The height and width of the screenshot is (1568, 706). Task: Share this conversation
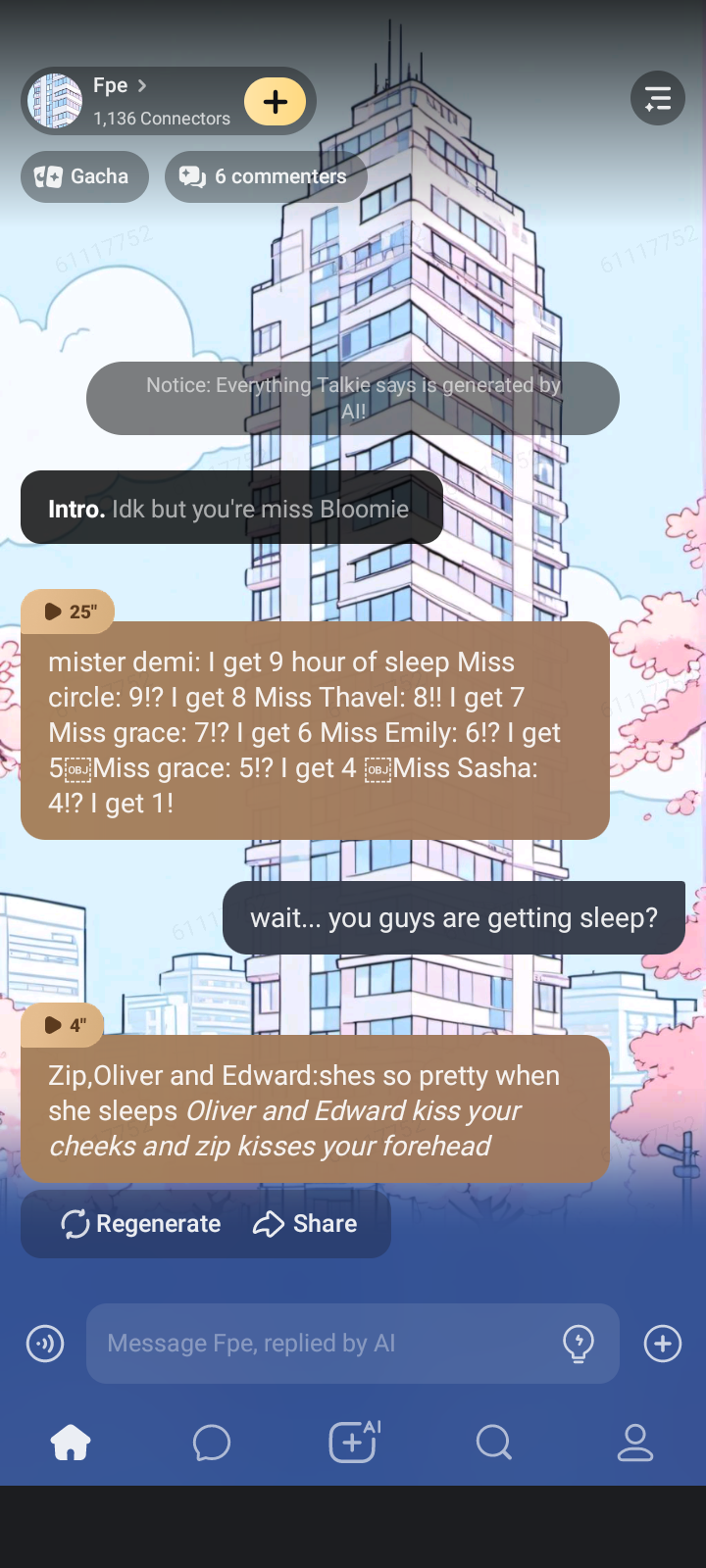click(305, 1224)
